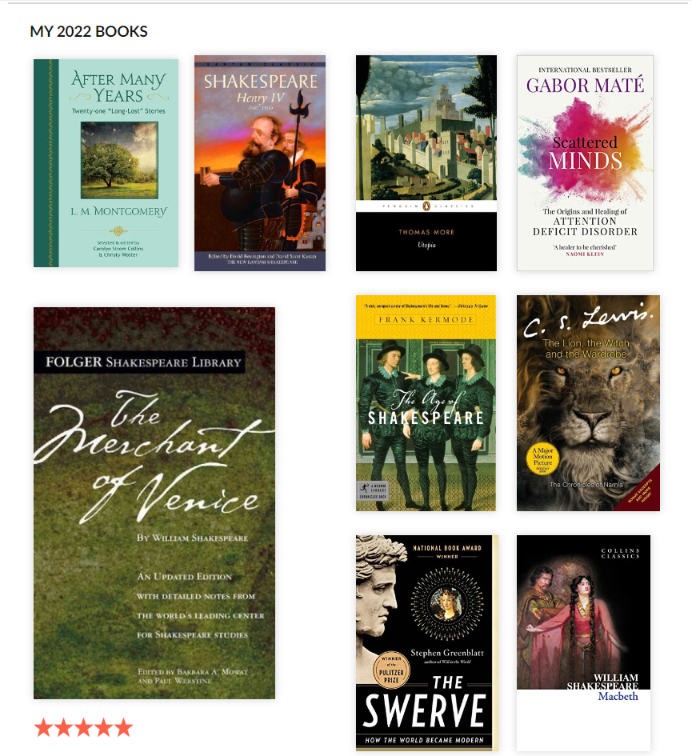Open The Lion, the Witch and the Wardrobe
The image size is (692, 756).
click(x=588, y=402)
